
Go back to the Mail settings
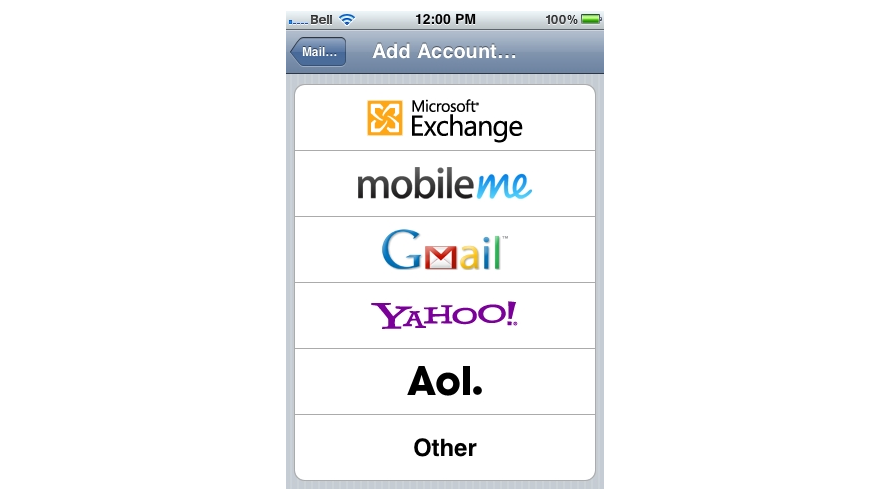click(x=318, y=52)
